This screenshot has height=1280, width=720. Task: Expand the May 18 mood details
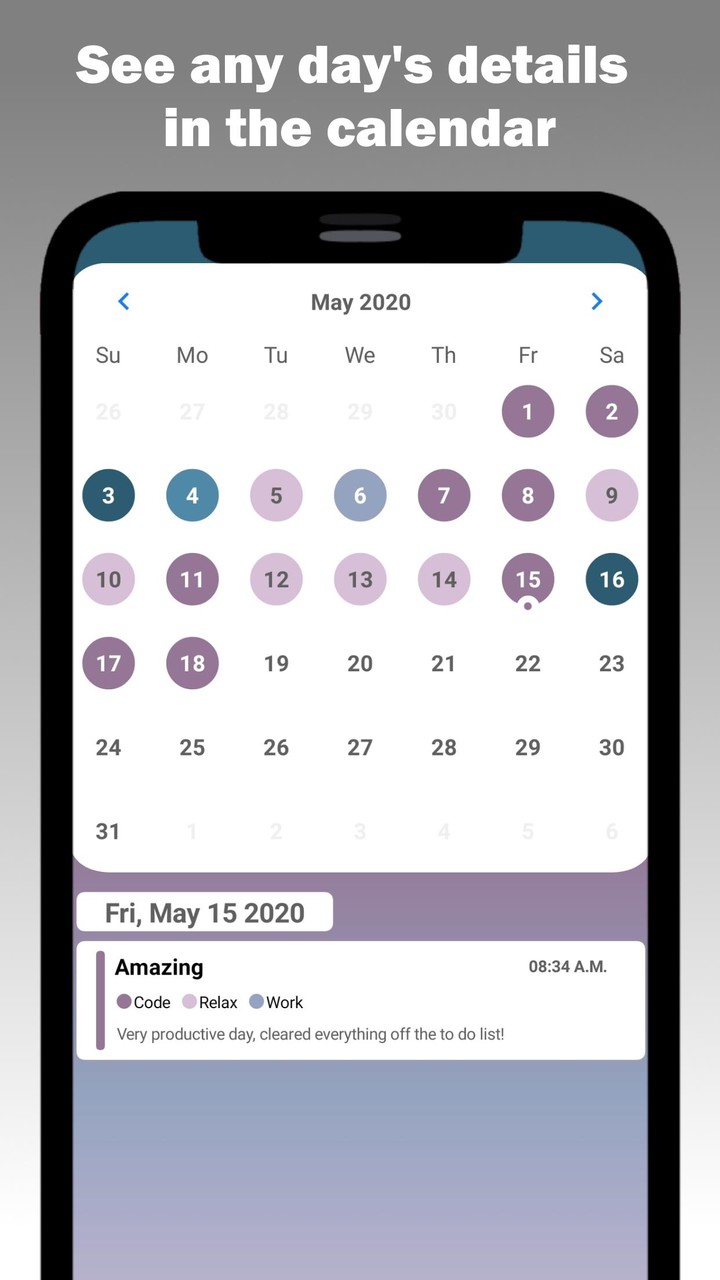tap(192, 663)
